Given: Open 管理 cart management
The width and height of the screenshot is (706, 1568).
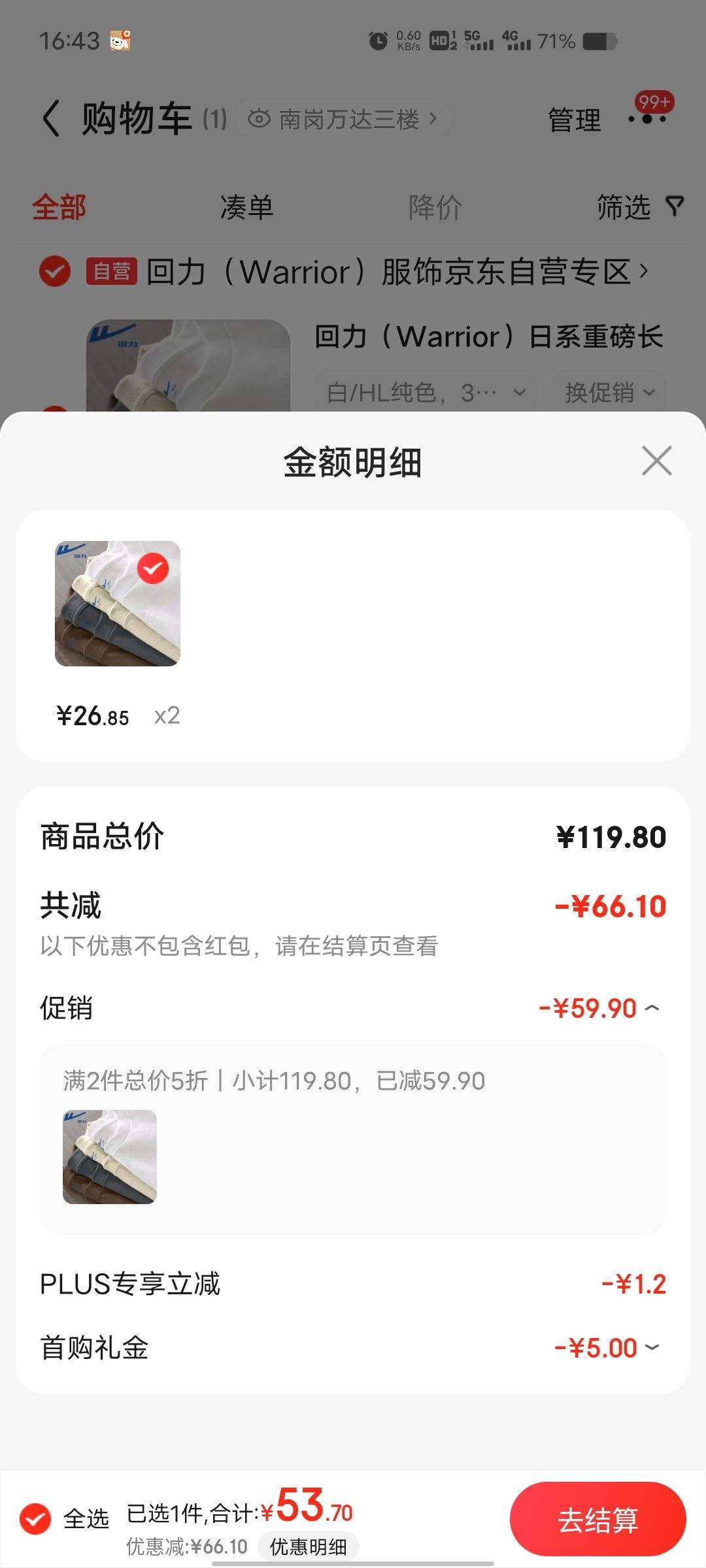Looking at the screenshot, I should [x=574, y=120].
